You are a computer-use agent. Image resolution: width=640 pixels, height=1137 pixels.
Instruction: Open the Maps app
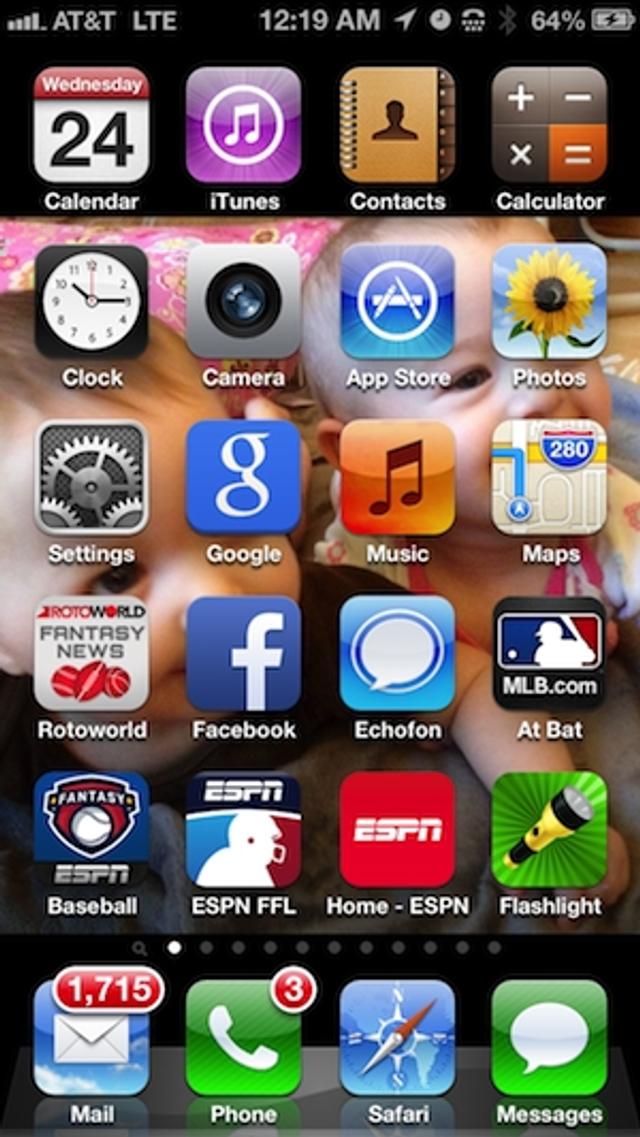tap(549, 478)
